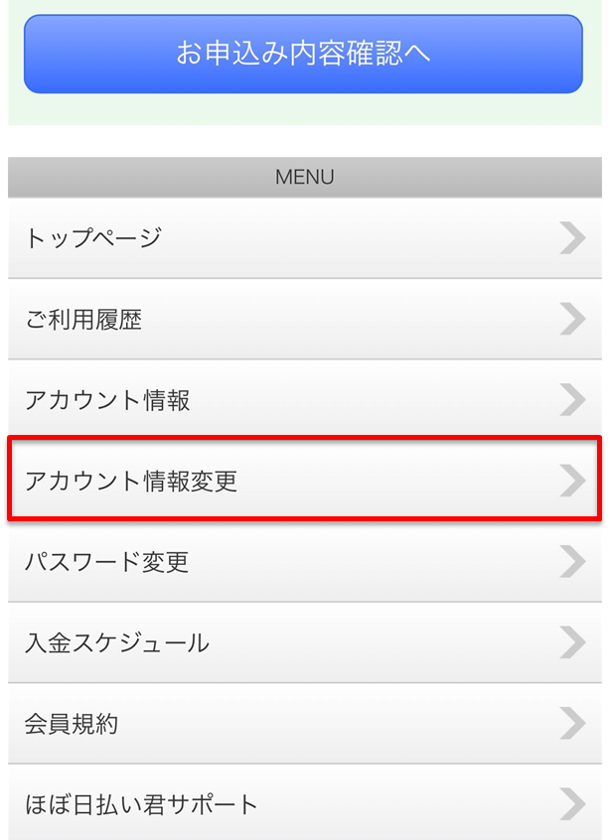Open ほぼ日払い君サポート row
The height and width of the screenshot is (840, 609).
[304, 803]
